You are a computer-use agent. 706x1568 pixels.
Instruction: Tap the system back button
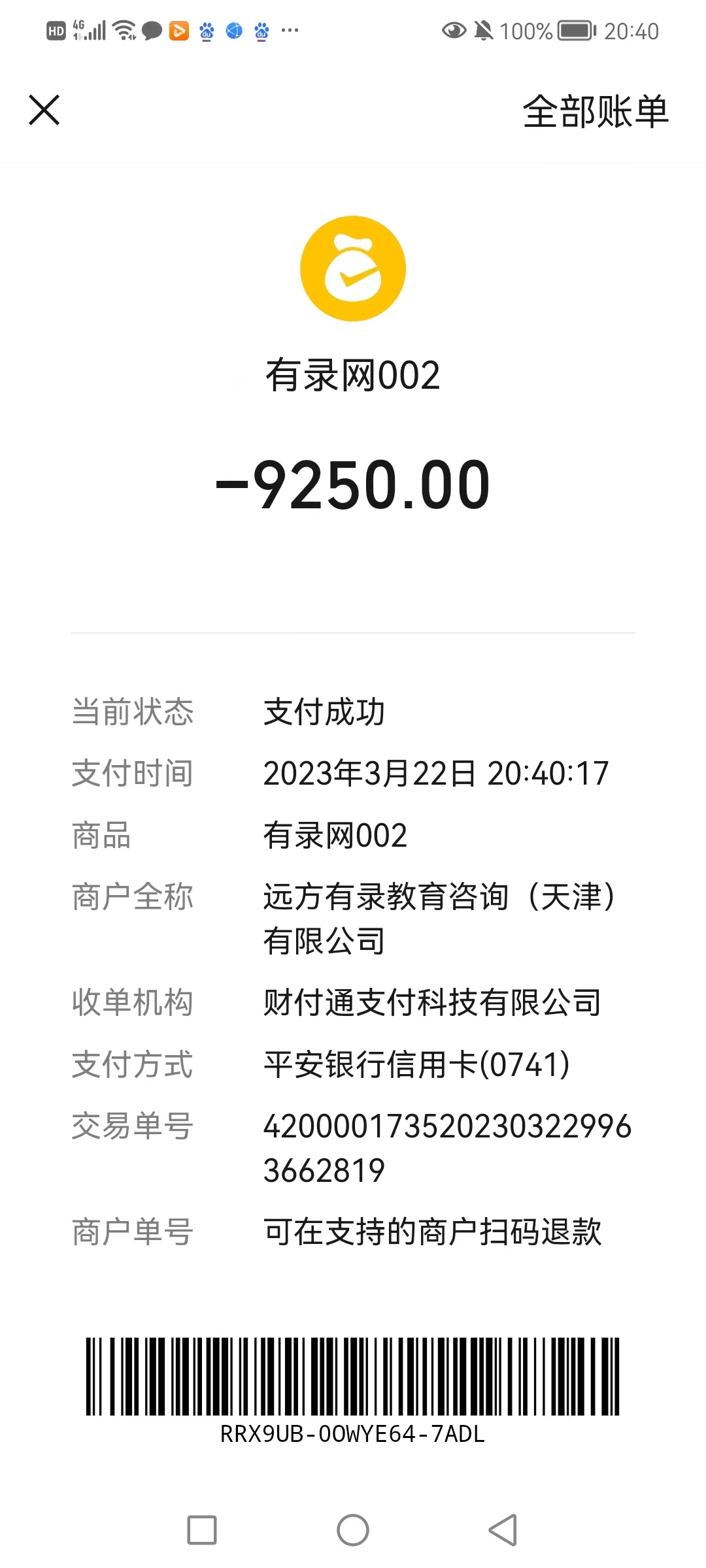point(503,1530)
